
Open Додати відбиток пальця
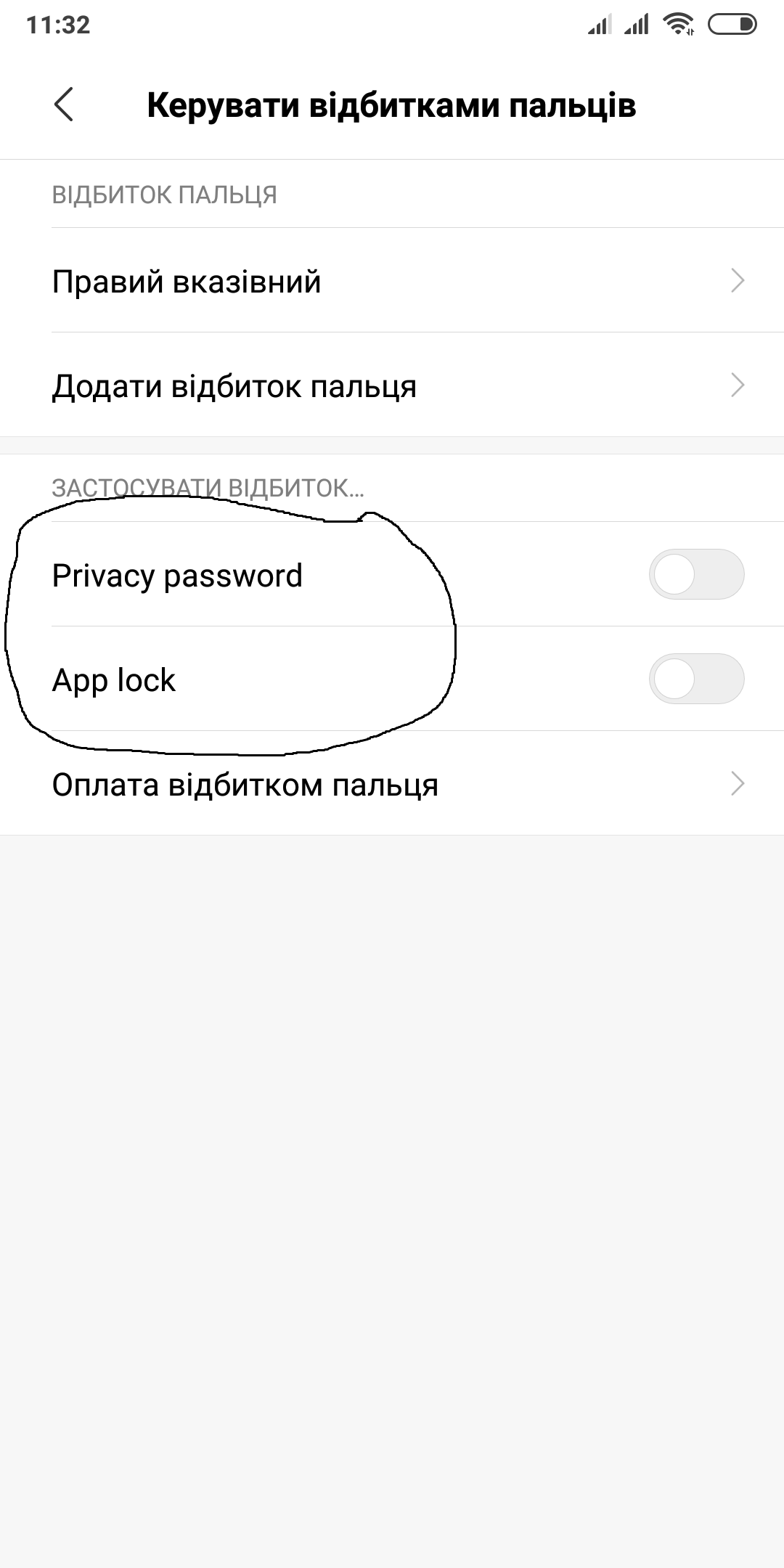(392, 385)
